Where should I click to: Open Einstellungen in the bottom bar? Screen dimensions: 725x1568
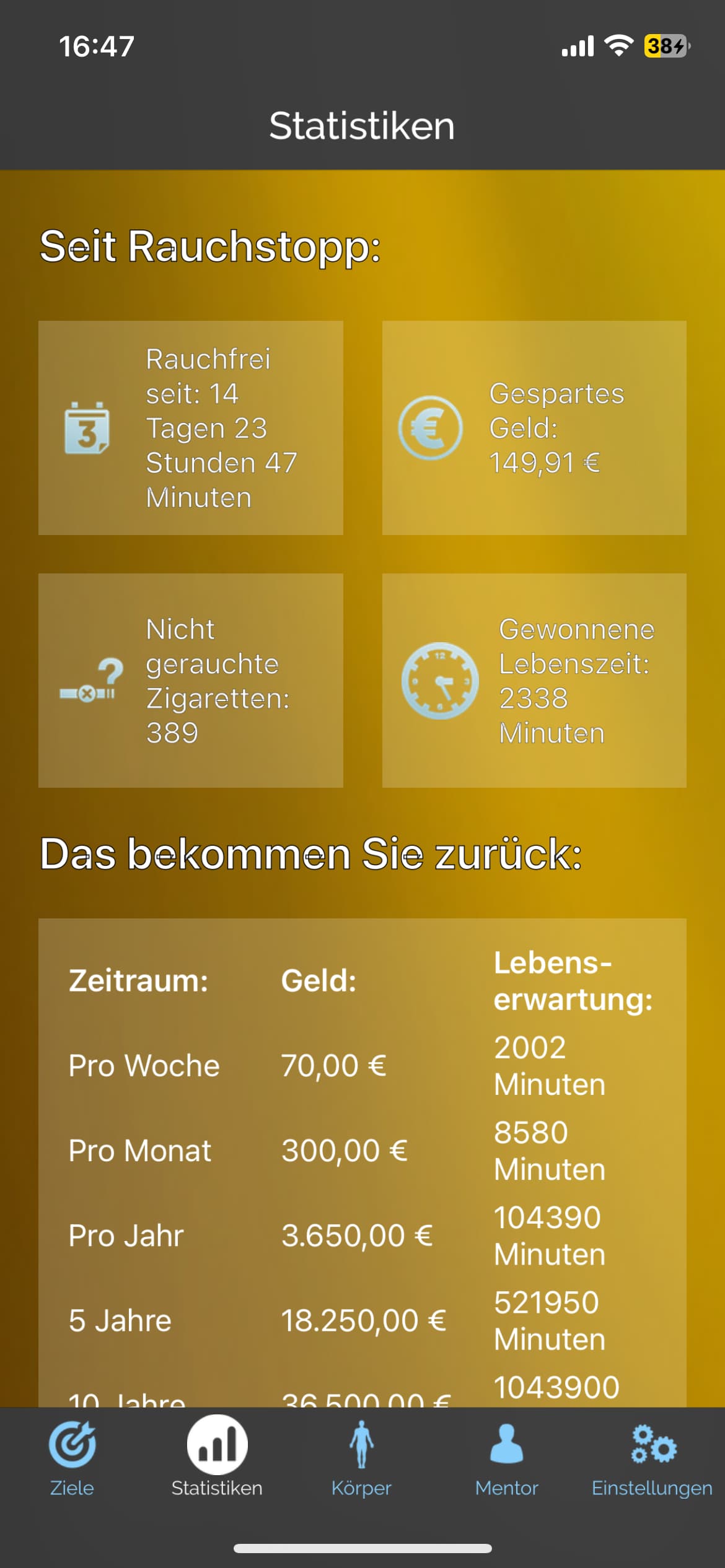pos(652,1460)
